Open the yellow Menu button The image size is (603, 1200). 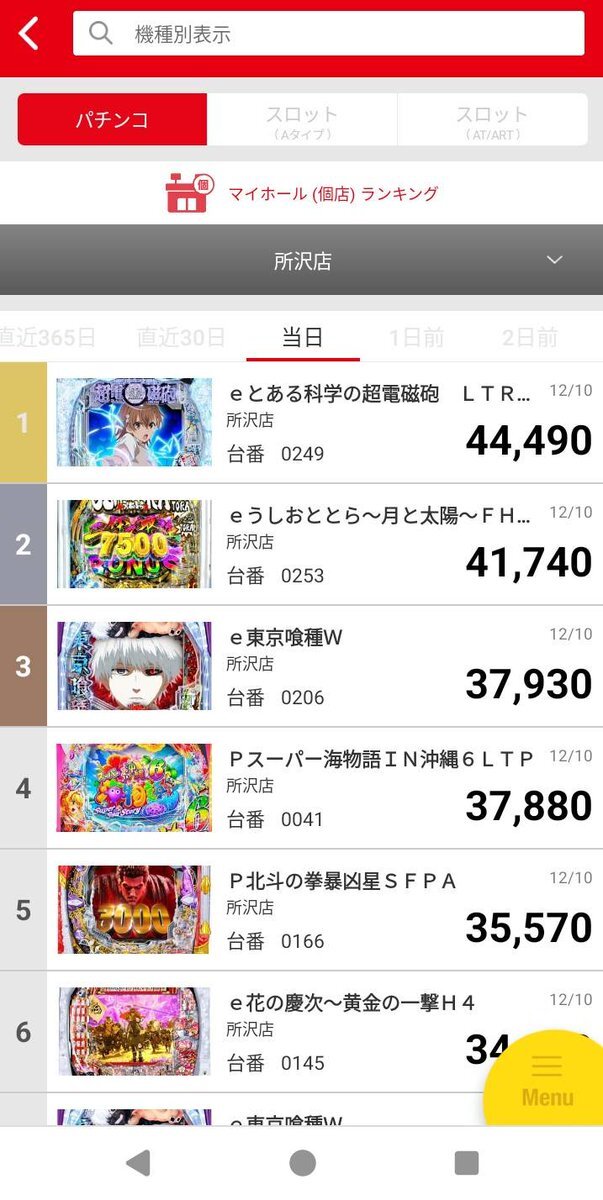point(547,1081)
